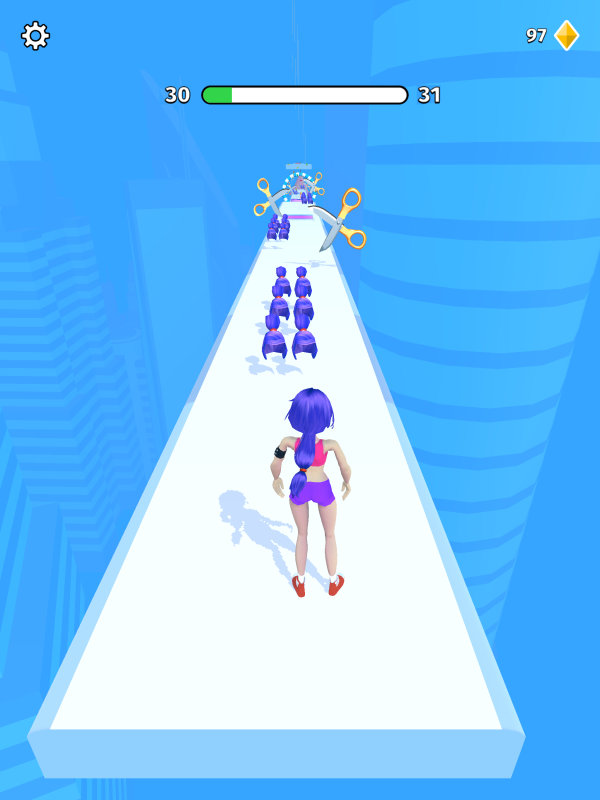Viewport: 600px width, 800px height.
Task: Open the settings gear
Action: click(x=35, y=36)
